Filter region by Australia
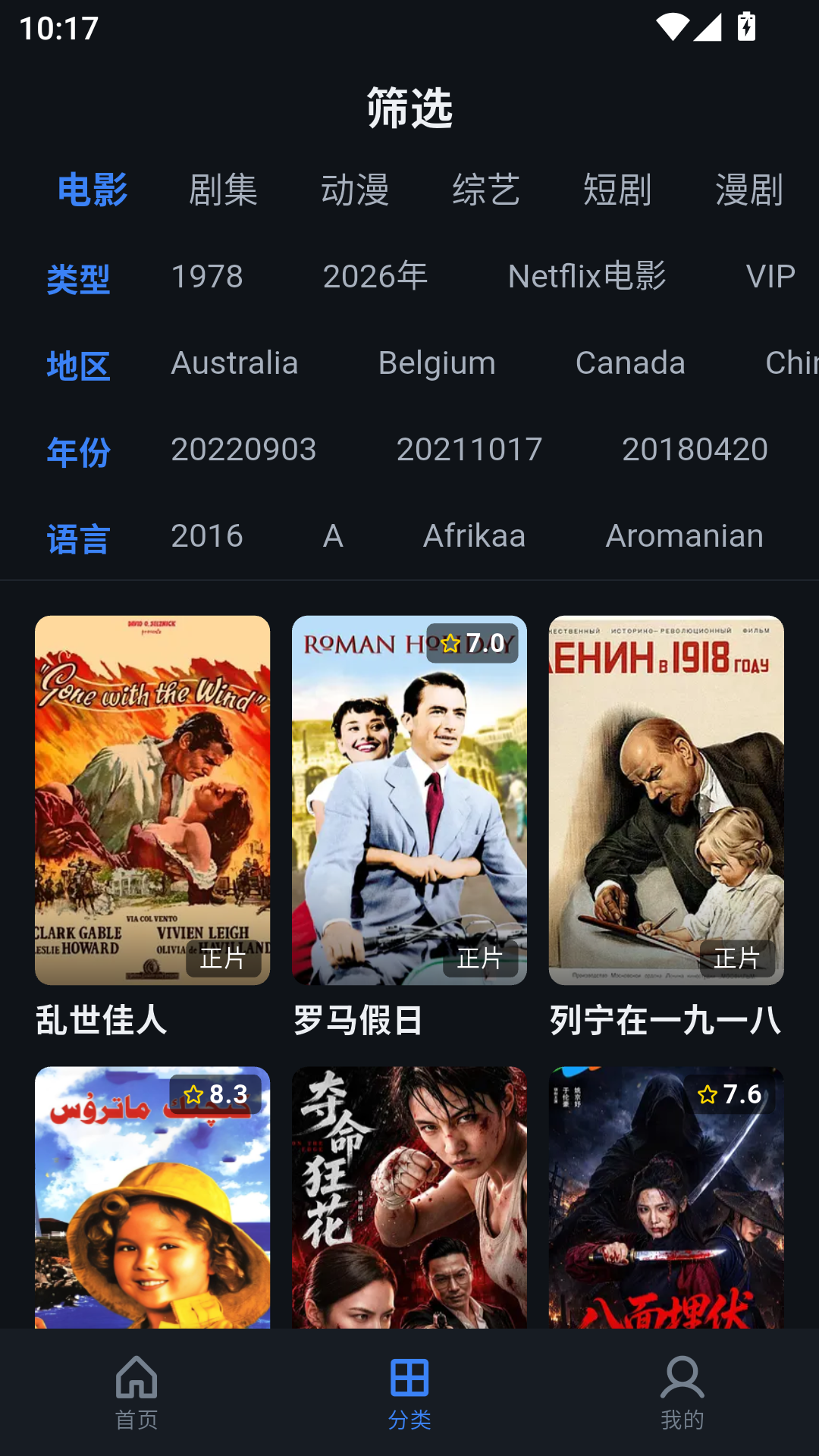This screenshot has height=1456, width=819. click(x=234, y=362)
